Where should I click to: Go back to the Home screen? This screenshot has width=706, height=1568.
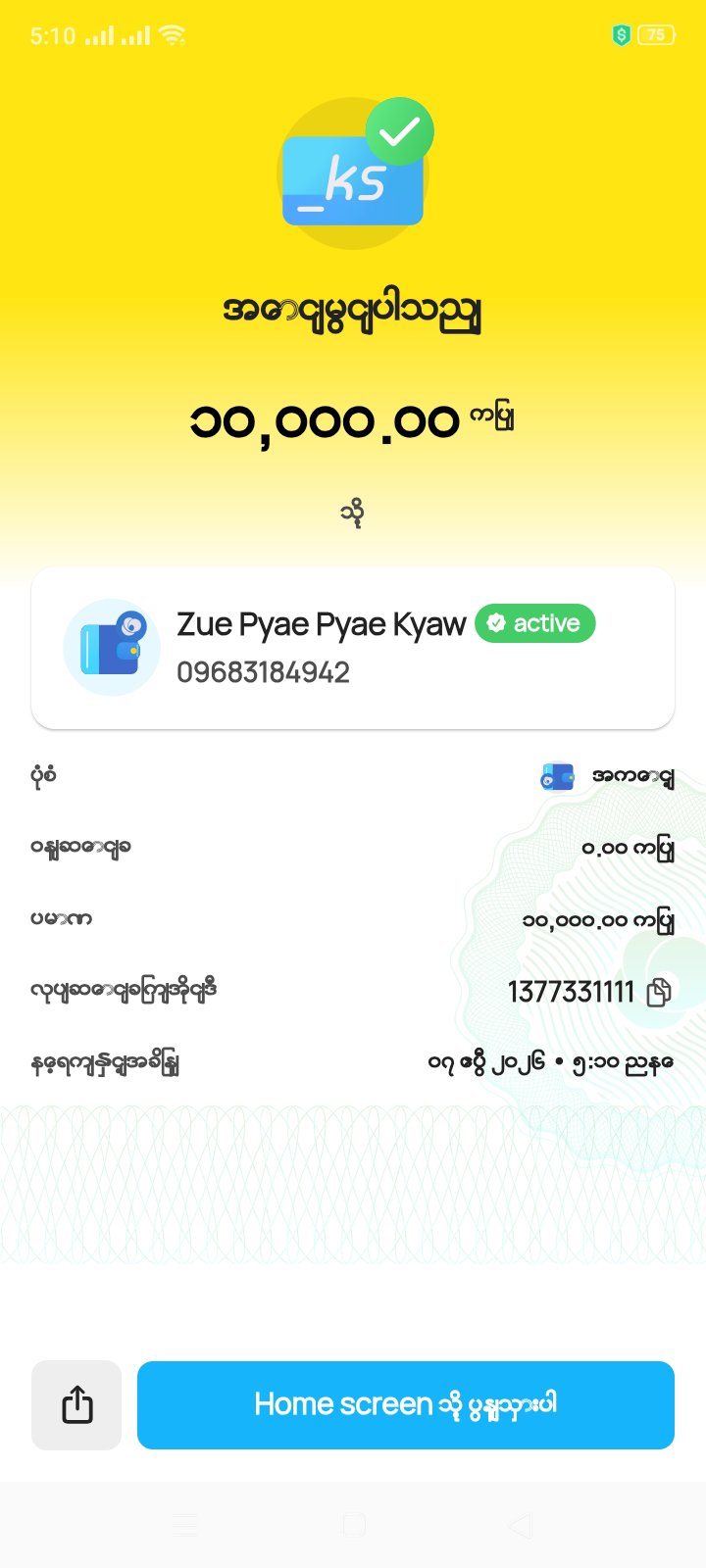(405, 1404)
